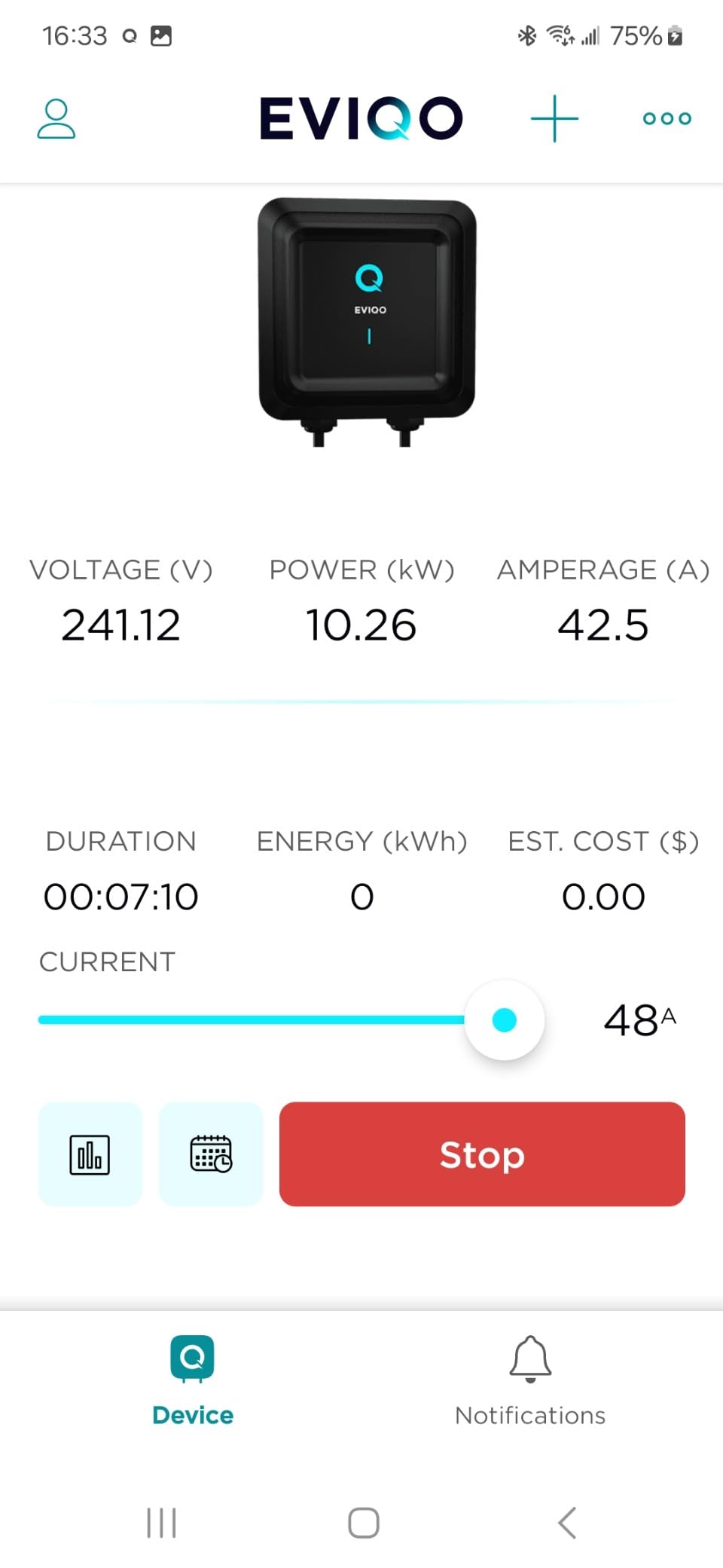Viewport: 723px width, 1568px height.
Task: Tap the current slider handle
Action: [504, 1019]
